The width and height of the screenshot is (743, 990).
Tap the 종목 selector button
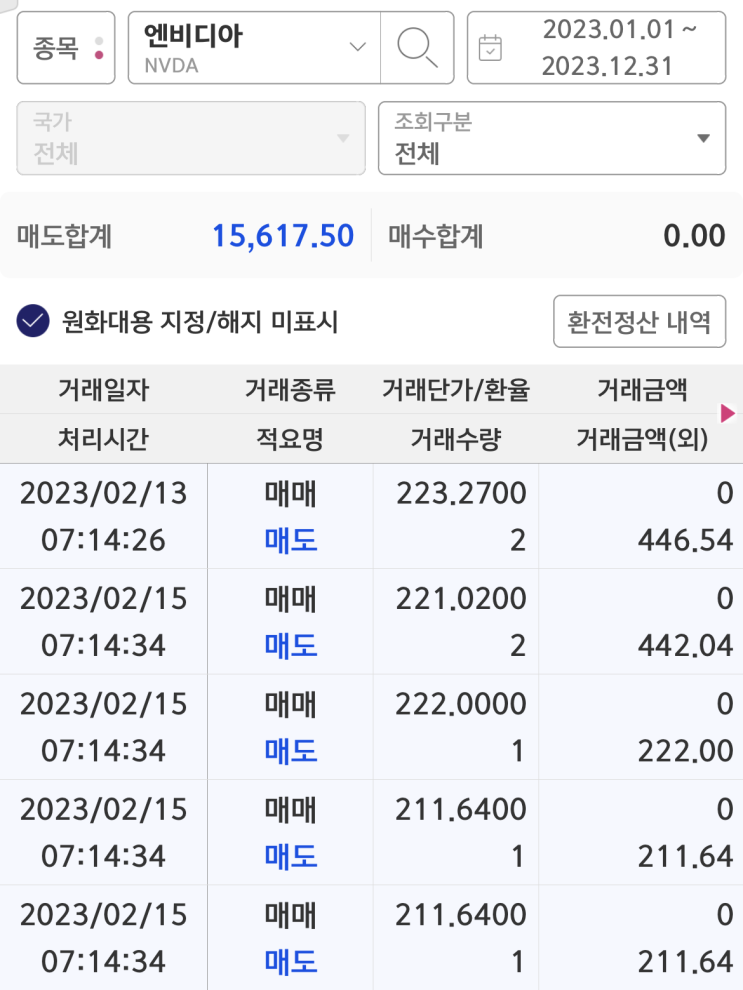tap(66, 47)
